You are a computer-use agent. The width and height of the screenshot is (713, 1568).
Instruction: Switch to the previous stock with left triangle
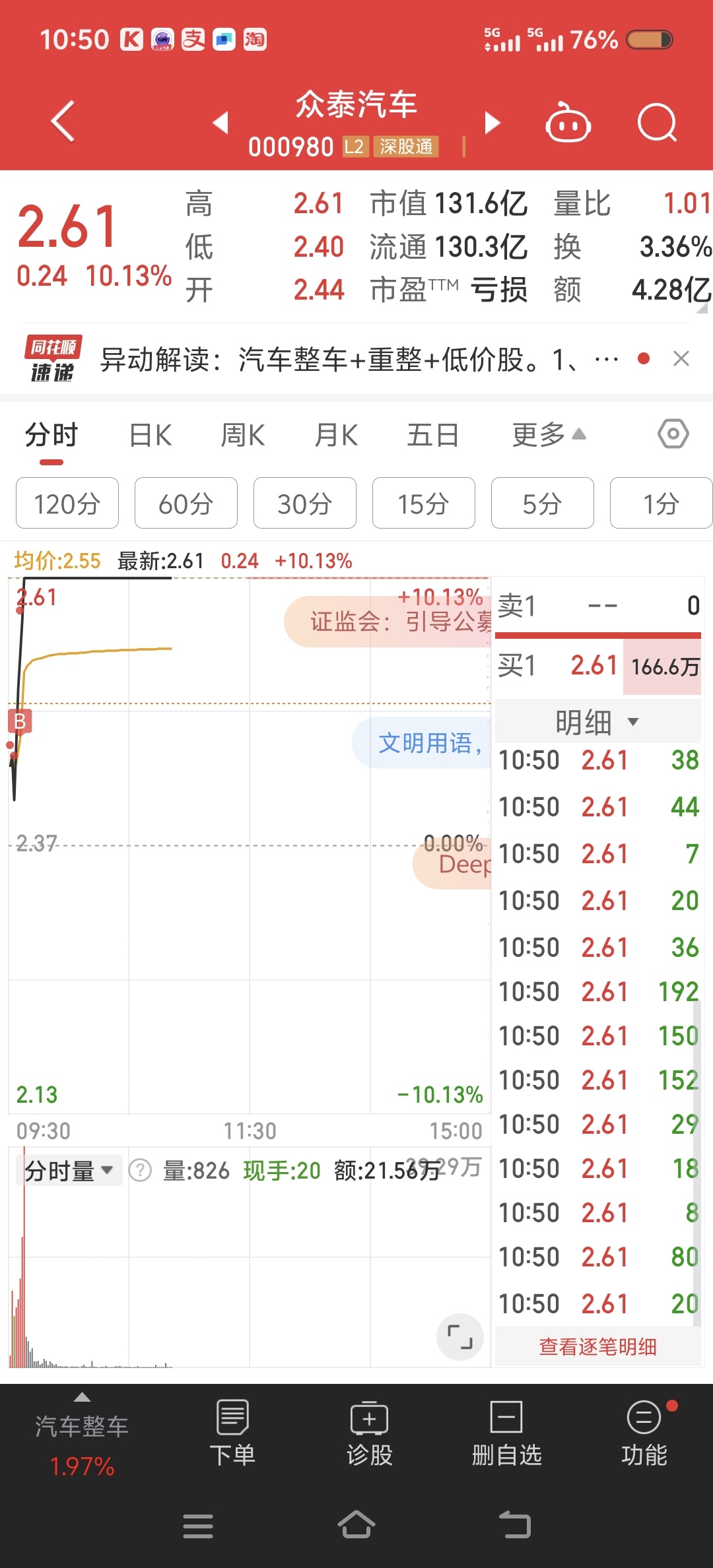[x=221, y=122]
